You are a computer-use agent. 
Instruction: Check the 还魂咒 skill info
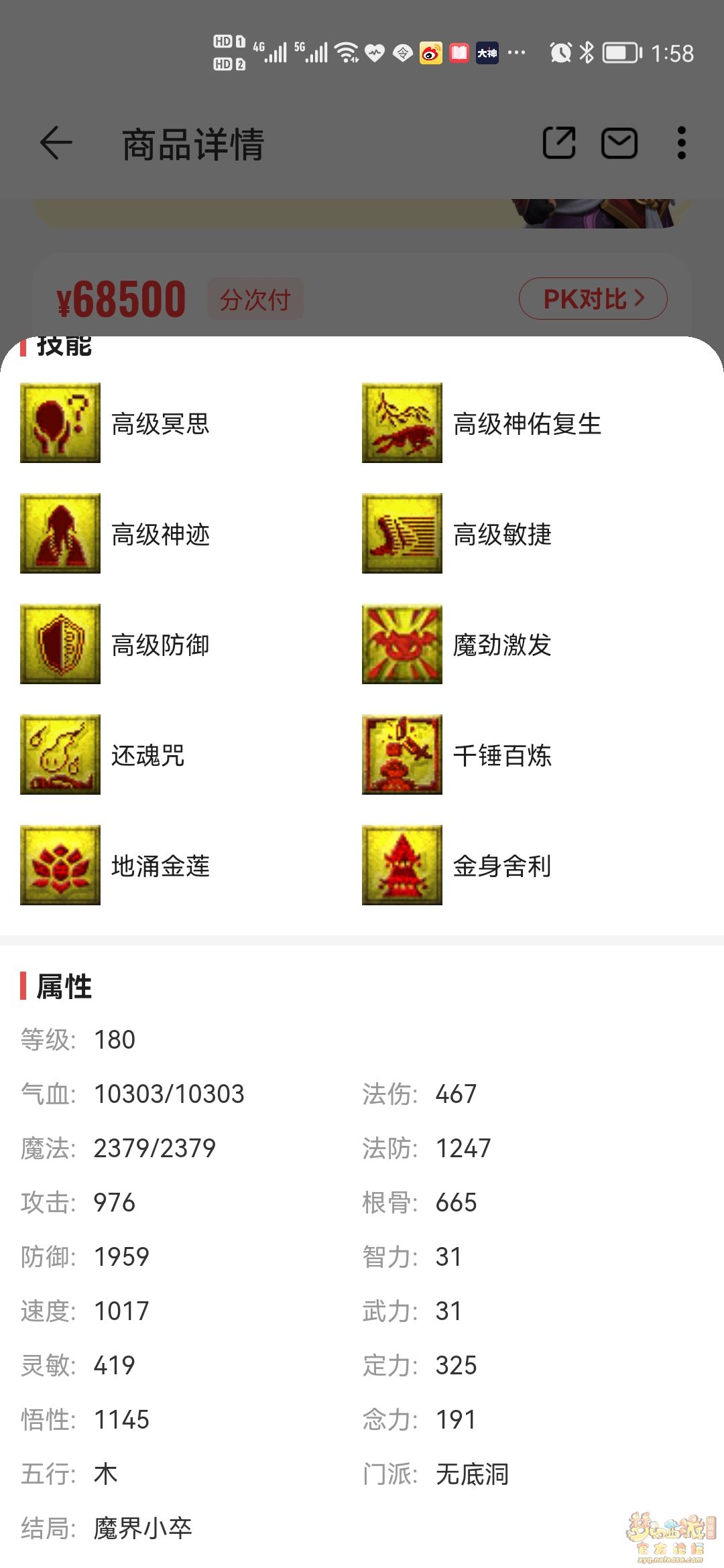coord(60,755)
